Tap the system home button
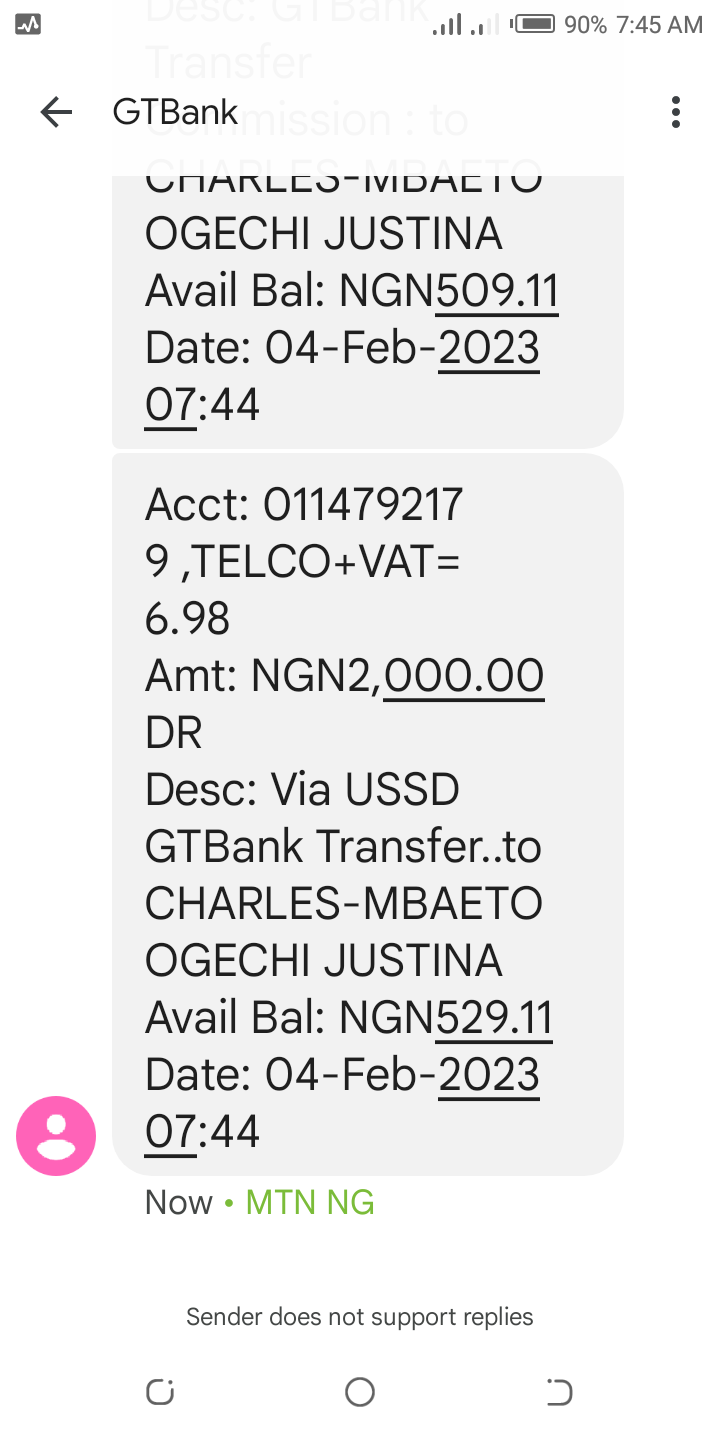 click(x=360, y=1391)
